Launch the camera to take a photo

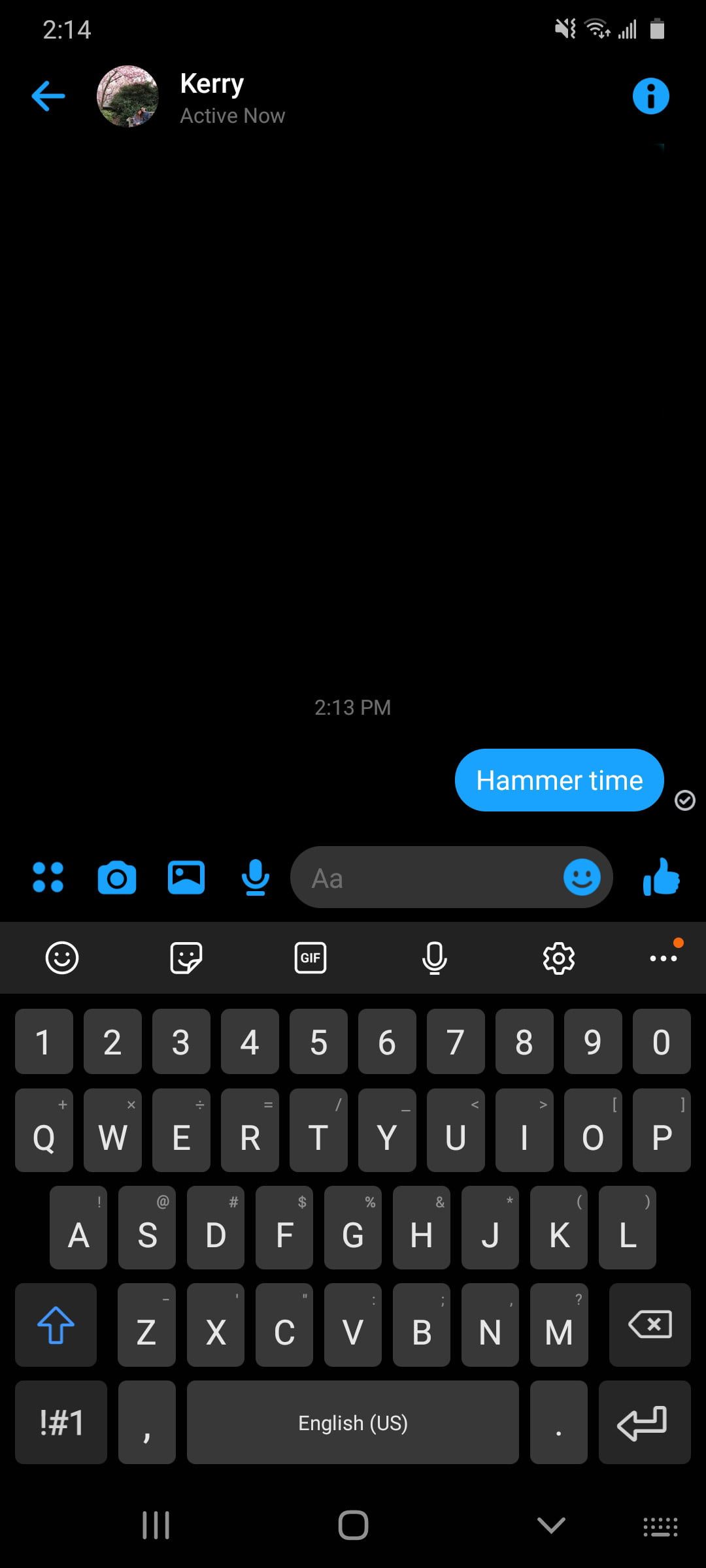pyautogui.click(x=117, y=877)
